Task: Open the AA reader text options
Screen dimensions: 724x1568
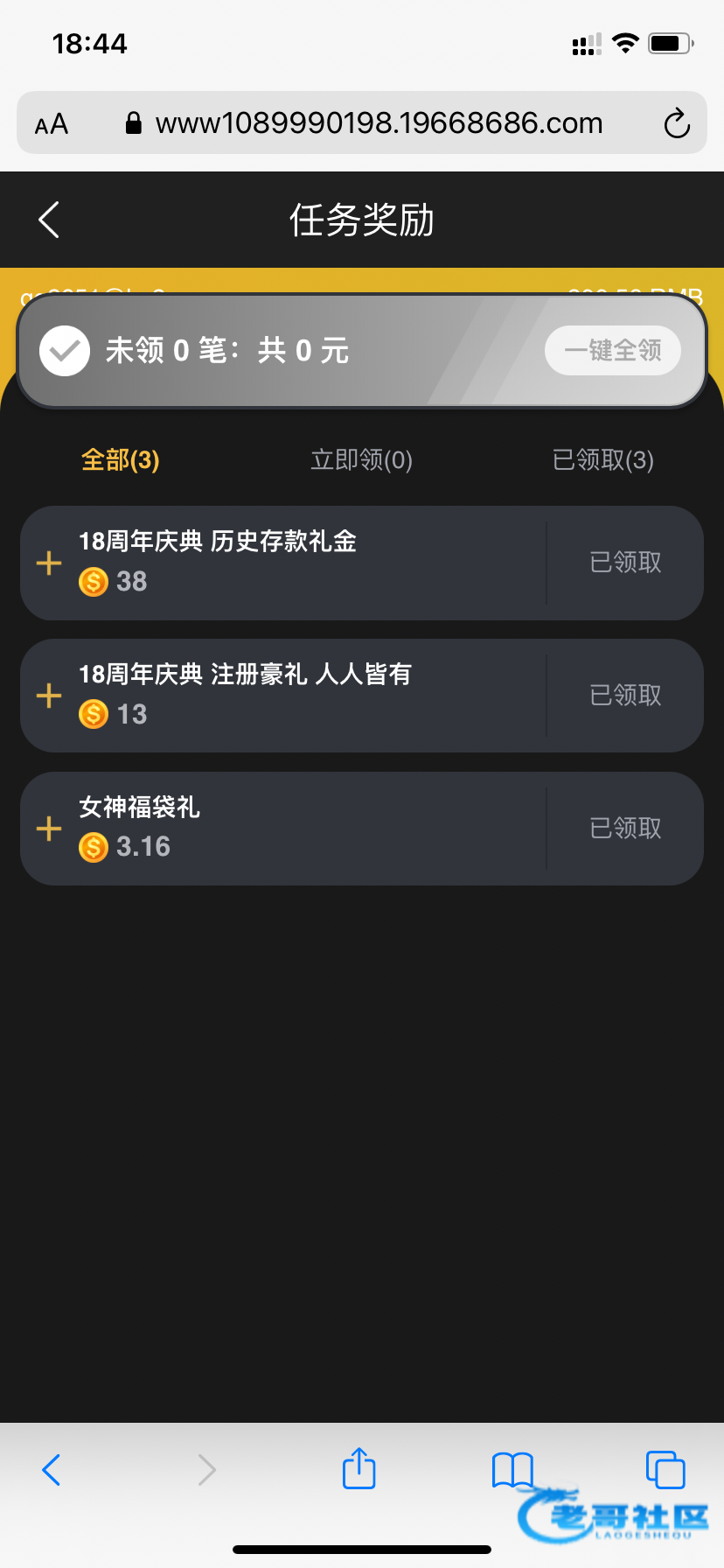Action: click(x=52, y=124)
